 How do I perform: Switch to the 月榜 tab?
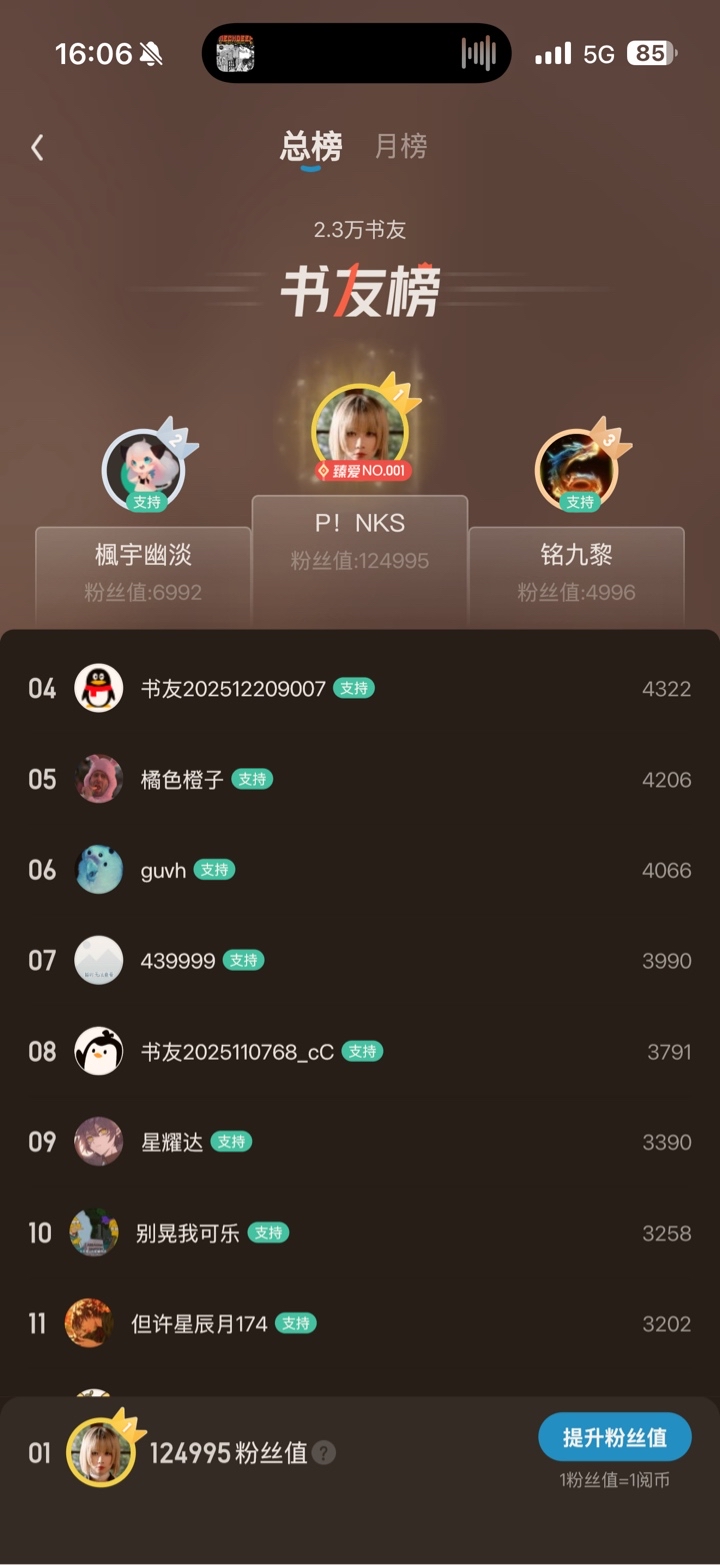tap(400, 147)
